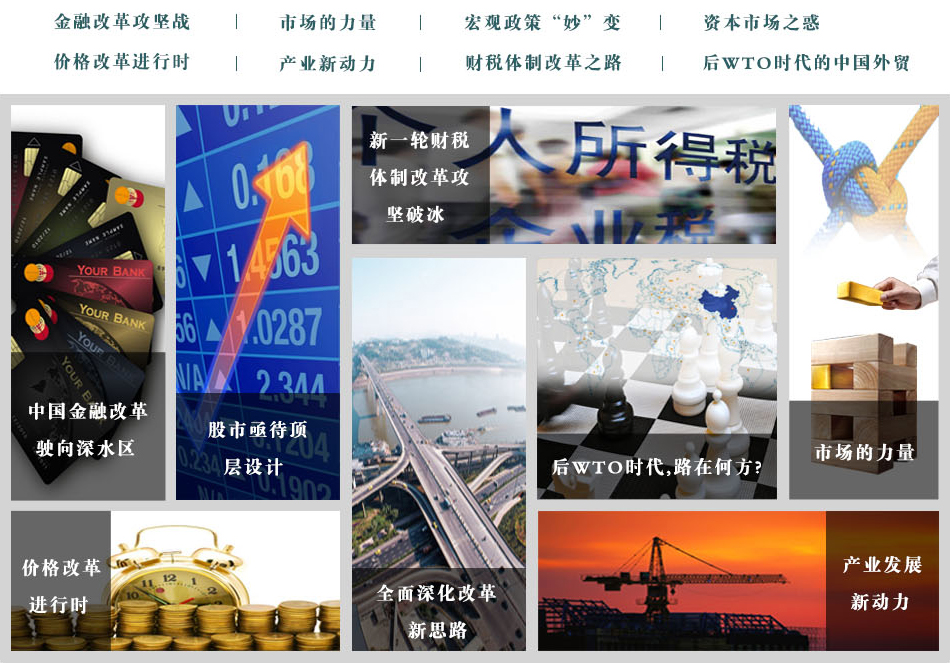Open the 产业新动力 navigation link

tap(328, 63)
